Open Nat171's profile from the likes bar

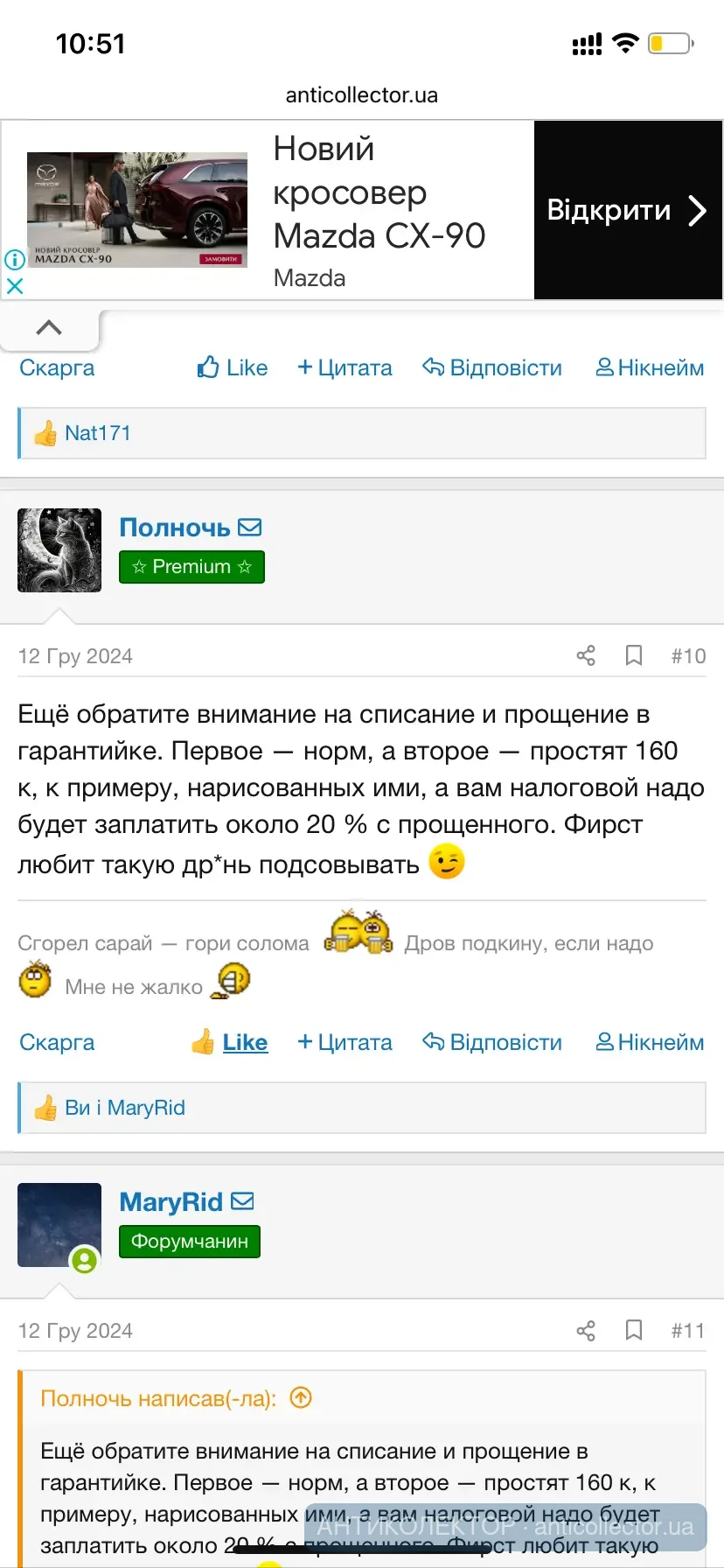(97, 433)
